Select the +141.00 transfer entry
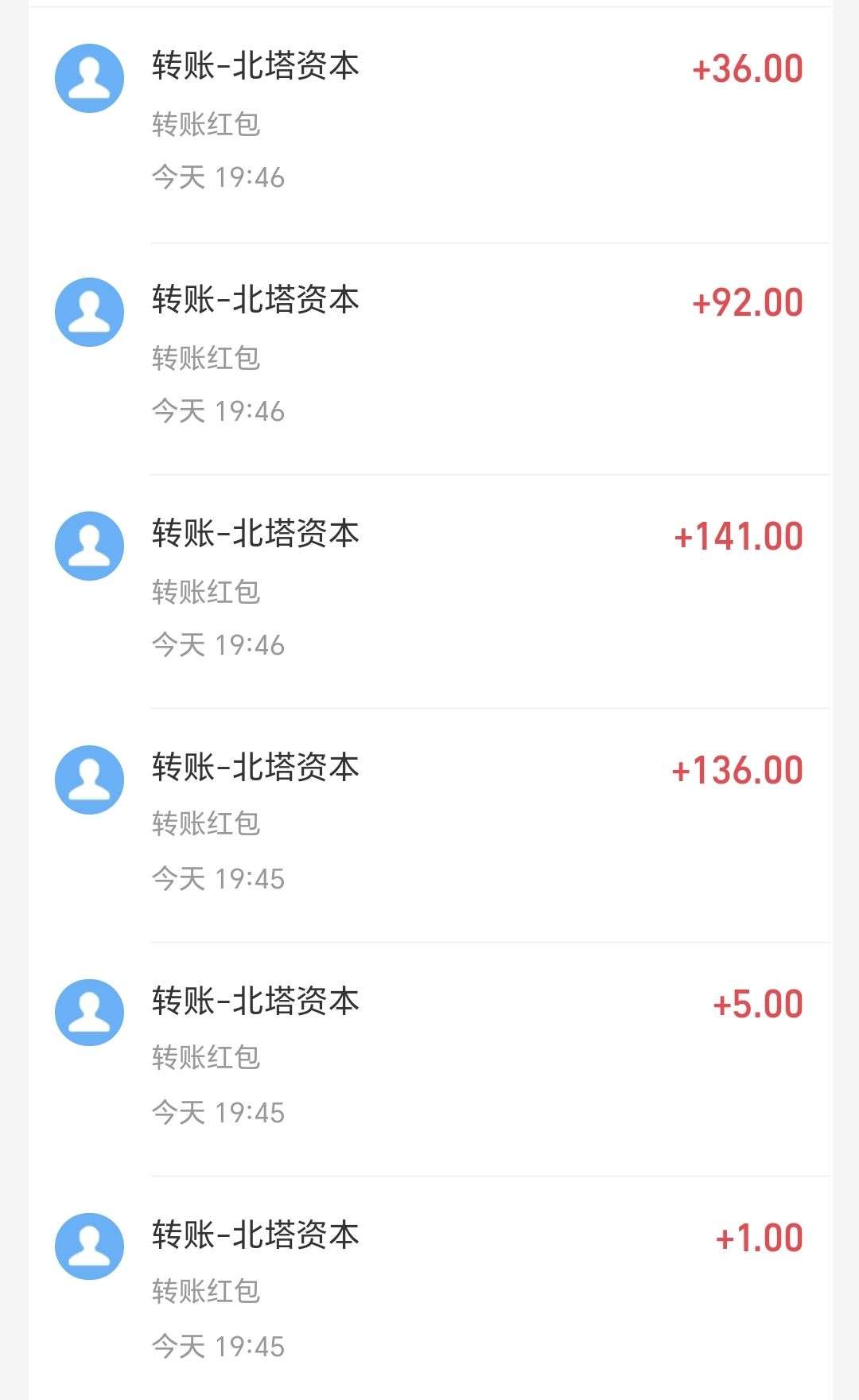The width and height of the screenshot is (859, 1400). click(x=429, y=591)
